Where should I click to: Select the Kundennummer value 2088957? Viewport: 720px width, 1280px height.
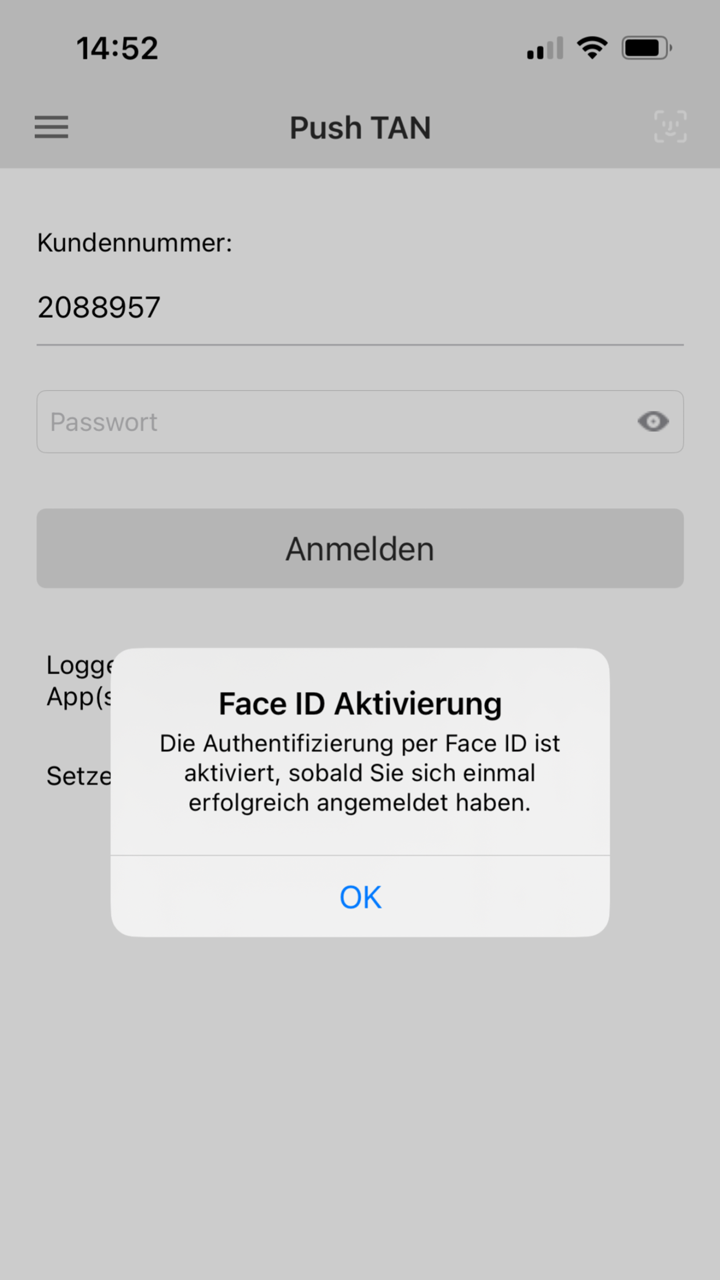point(99,307)
